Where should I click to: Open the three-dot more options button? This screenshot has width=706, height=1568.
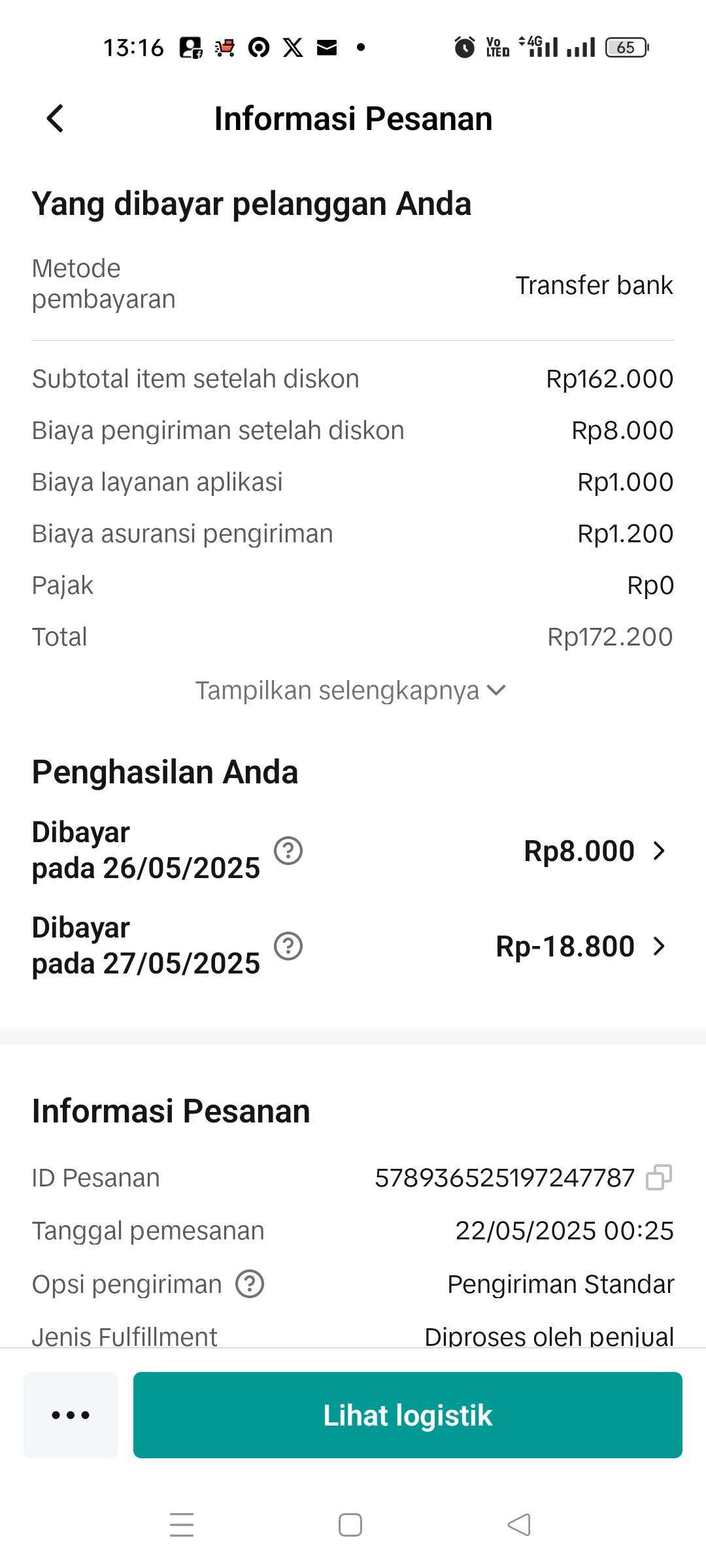[x=71, y=1414]
